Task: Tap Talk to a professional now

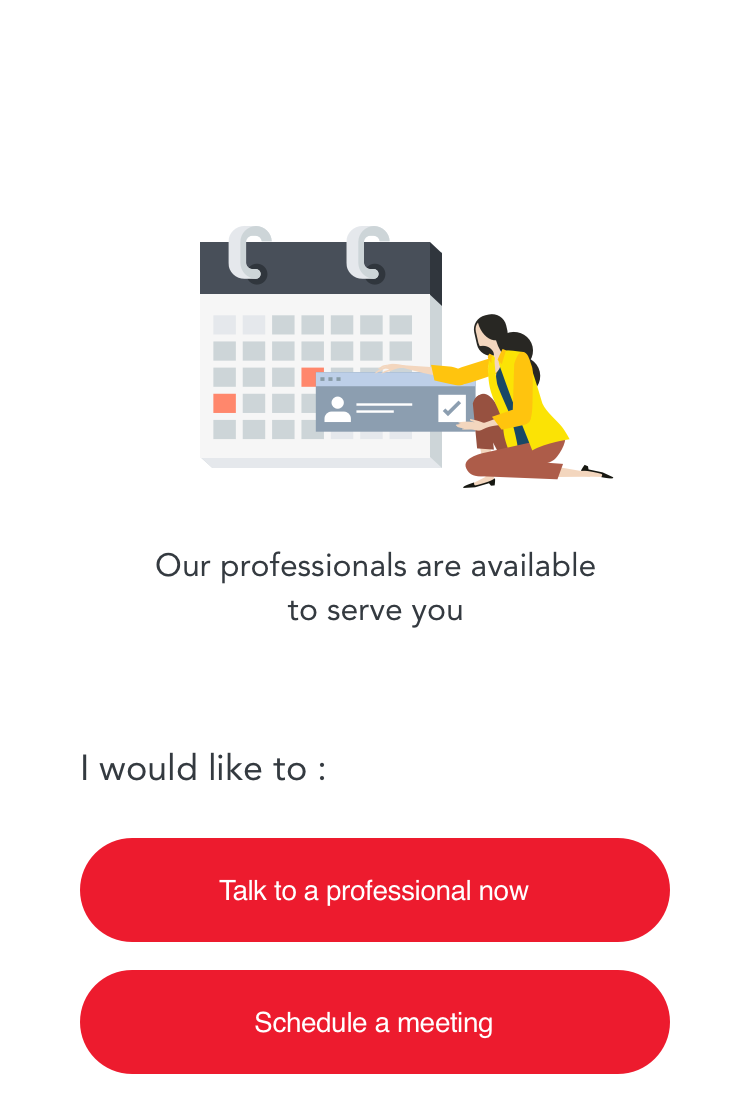Action: coord(374,890)
